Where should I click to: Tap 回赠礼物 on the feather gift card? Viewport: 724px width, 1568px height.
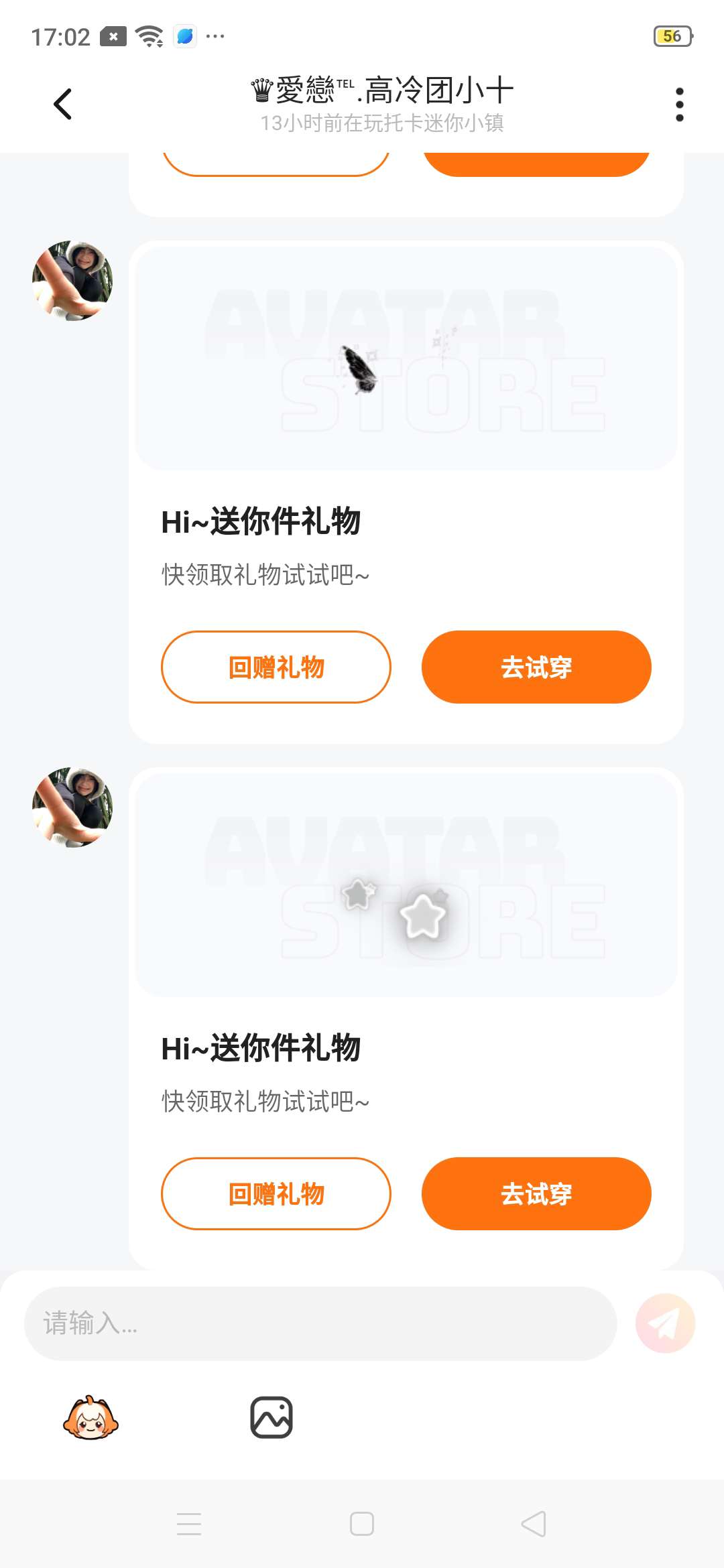pos(276,667)
